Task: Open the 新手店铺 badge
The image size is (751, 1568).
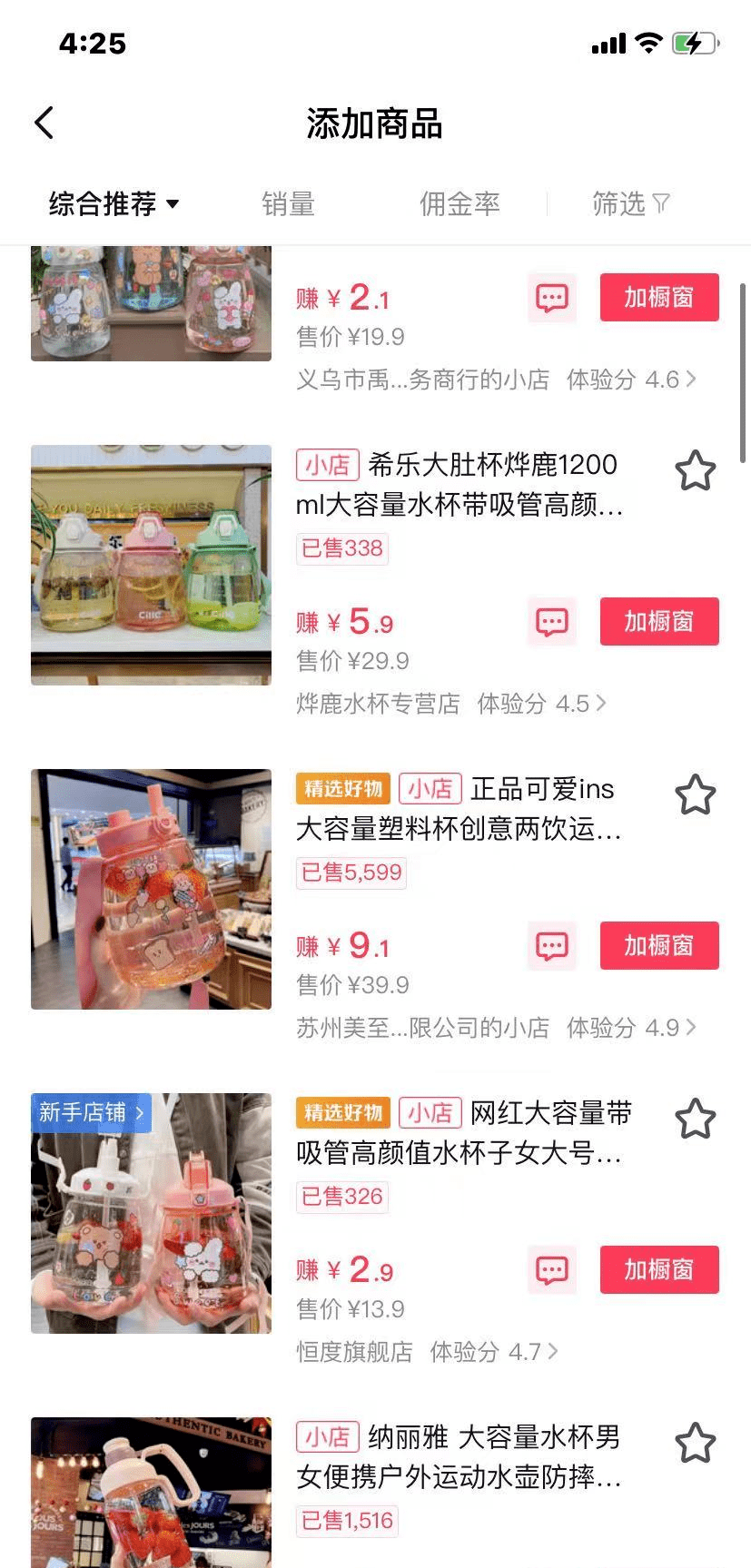Action: 91,1112
